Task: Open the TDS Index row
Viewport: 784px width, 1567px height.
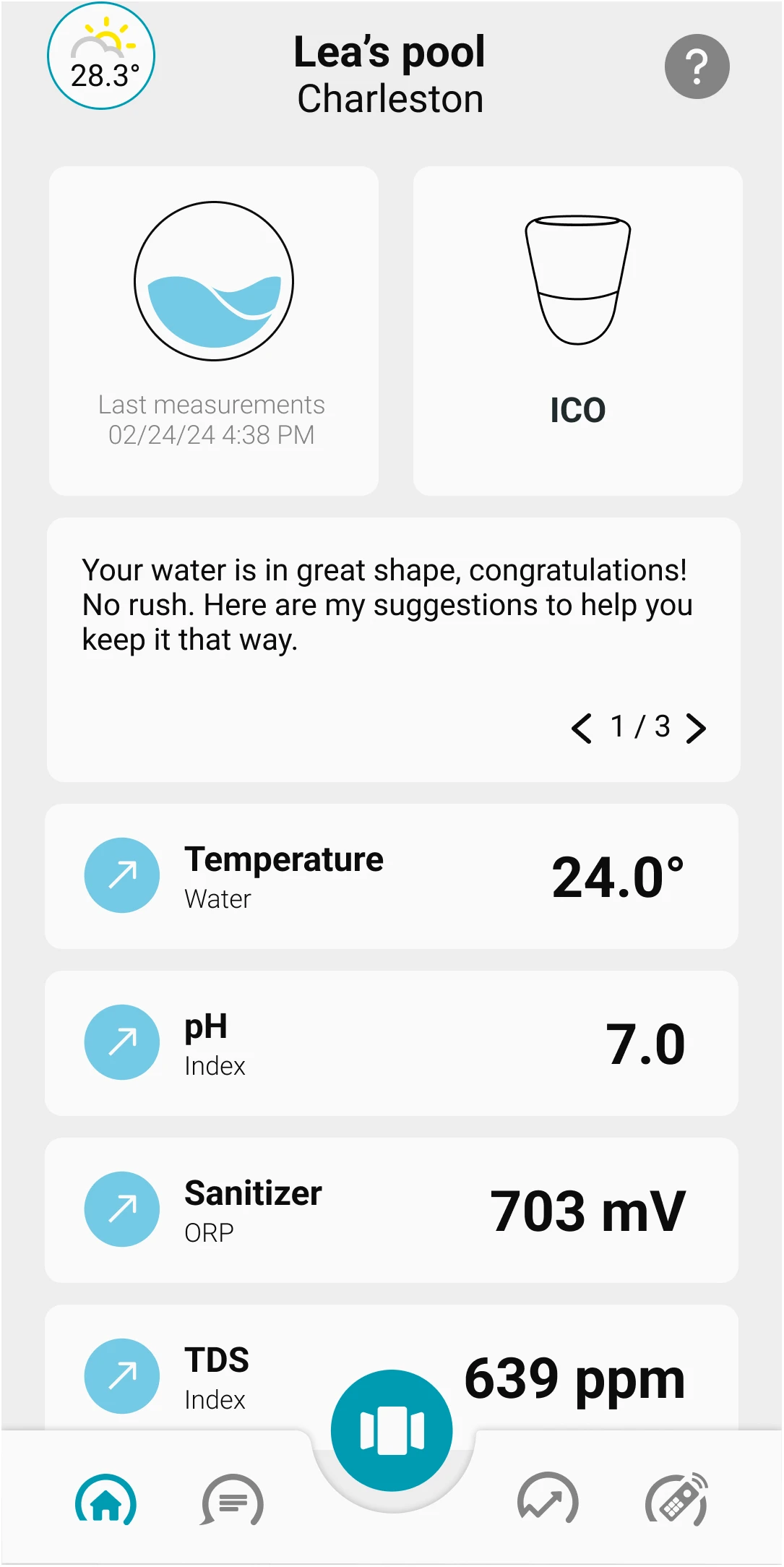Action: [x=392, y=1366]
